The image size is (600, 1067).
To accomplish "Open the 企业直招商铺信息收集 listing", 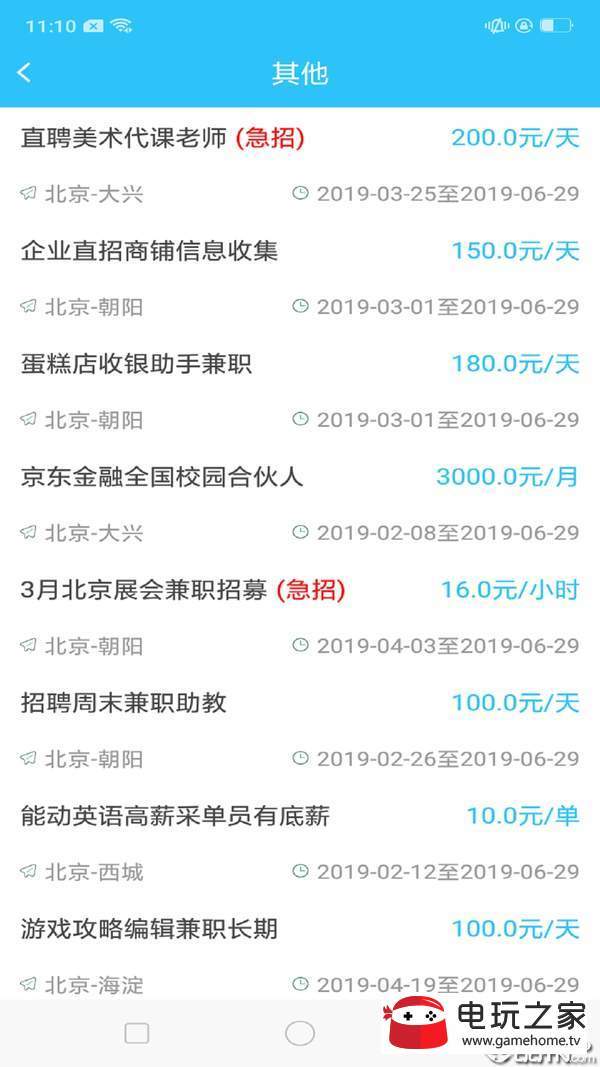I will click(300, 277).
